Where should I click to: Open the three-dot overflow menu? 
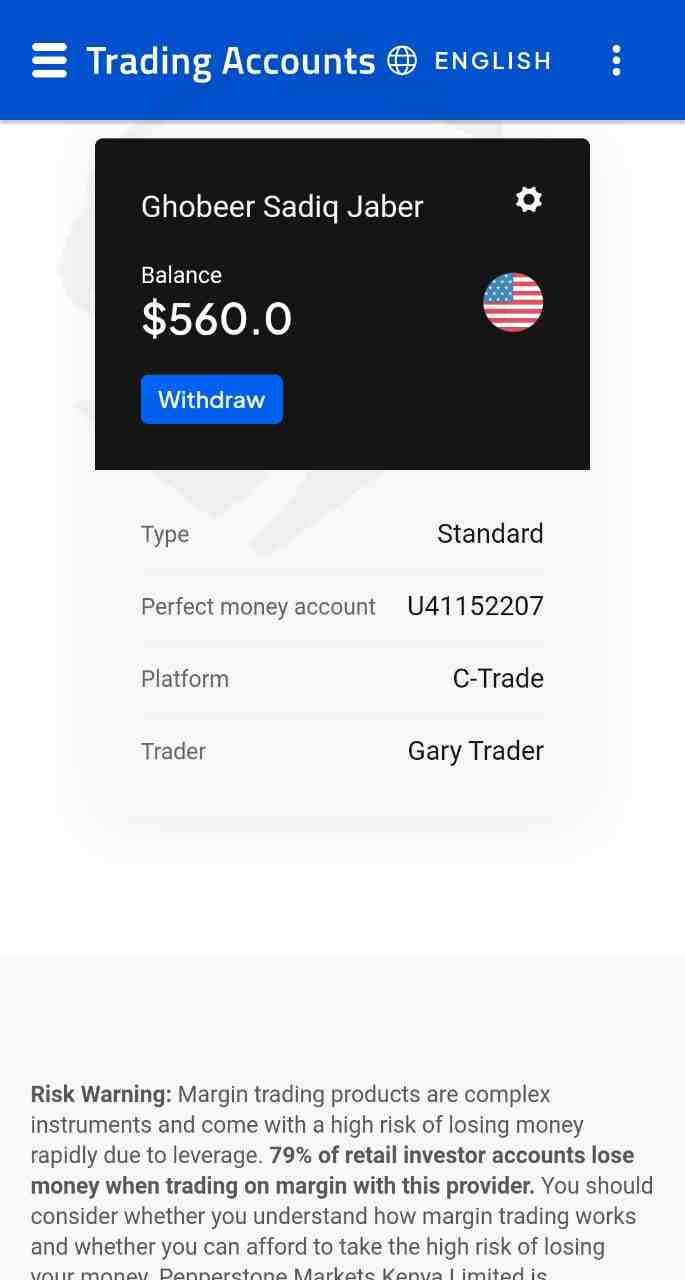tap(616, 61)
